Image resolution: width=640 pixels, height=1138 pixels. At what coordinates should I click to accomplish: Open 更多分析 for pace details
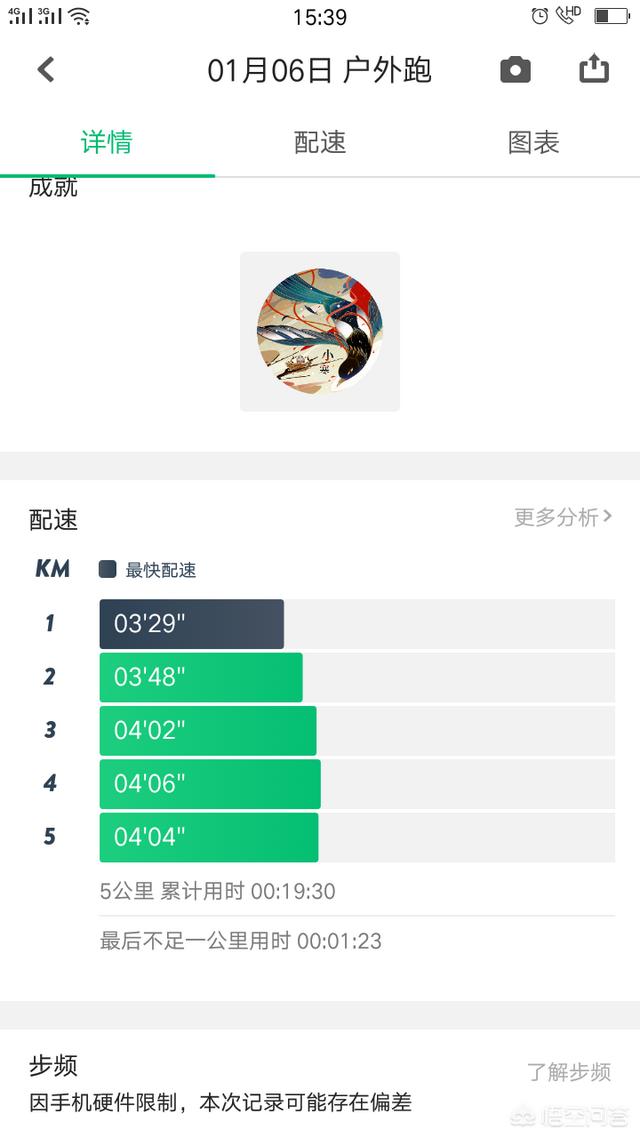pos(563,517)
